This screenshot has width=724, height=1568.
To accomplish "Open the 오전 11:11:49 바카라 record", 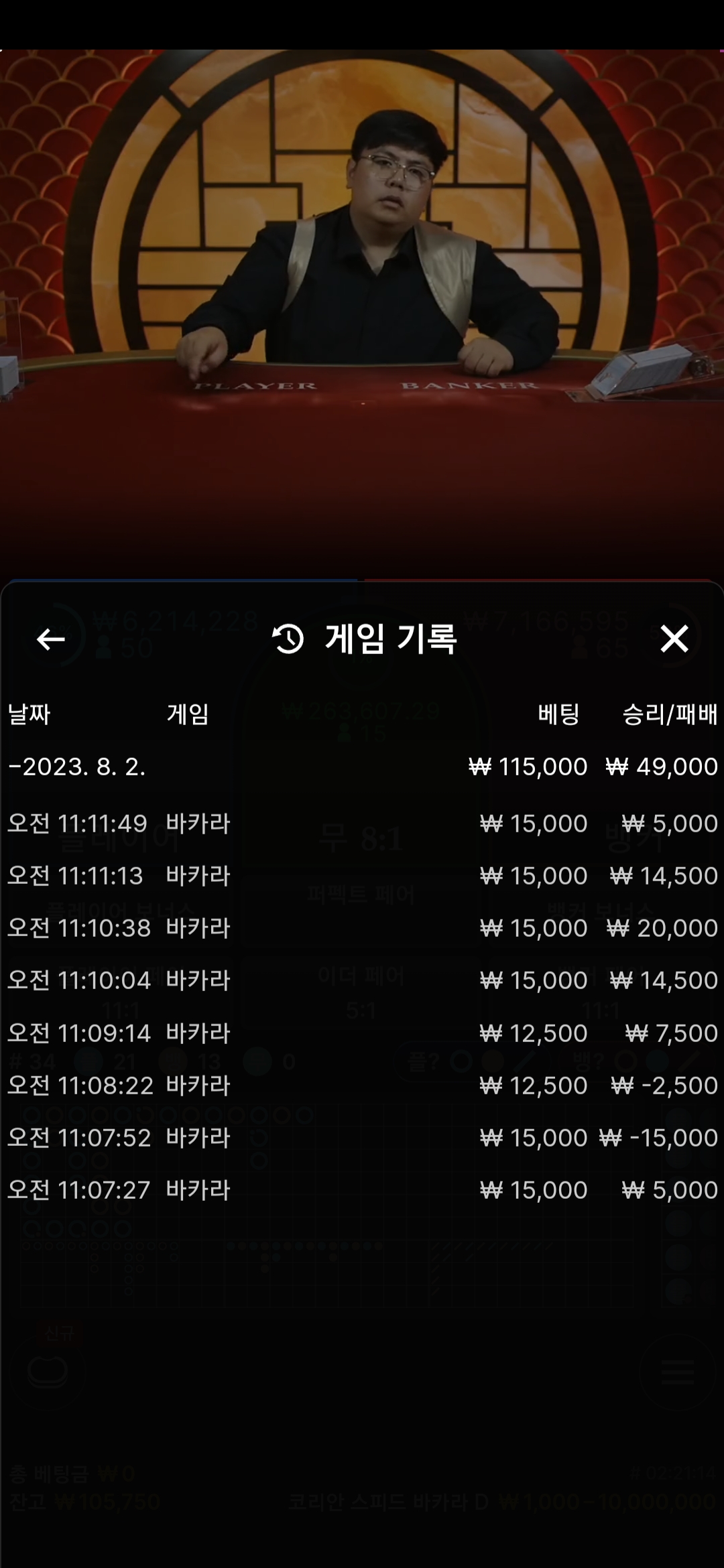I will tap(362, 824).
